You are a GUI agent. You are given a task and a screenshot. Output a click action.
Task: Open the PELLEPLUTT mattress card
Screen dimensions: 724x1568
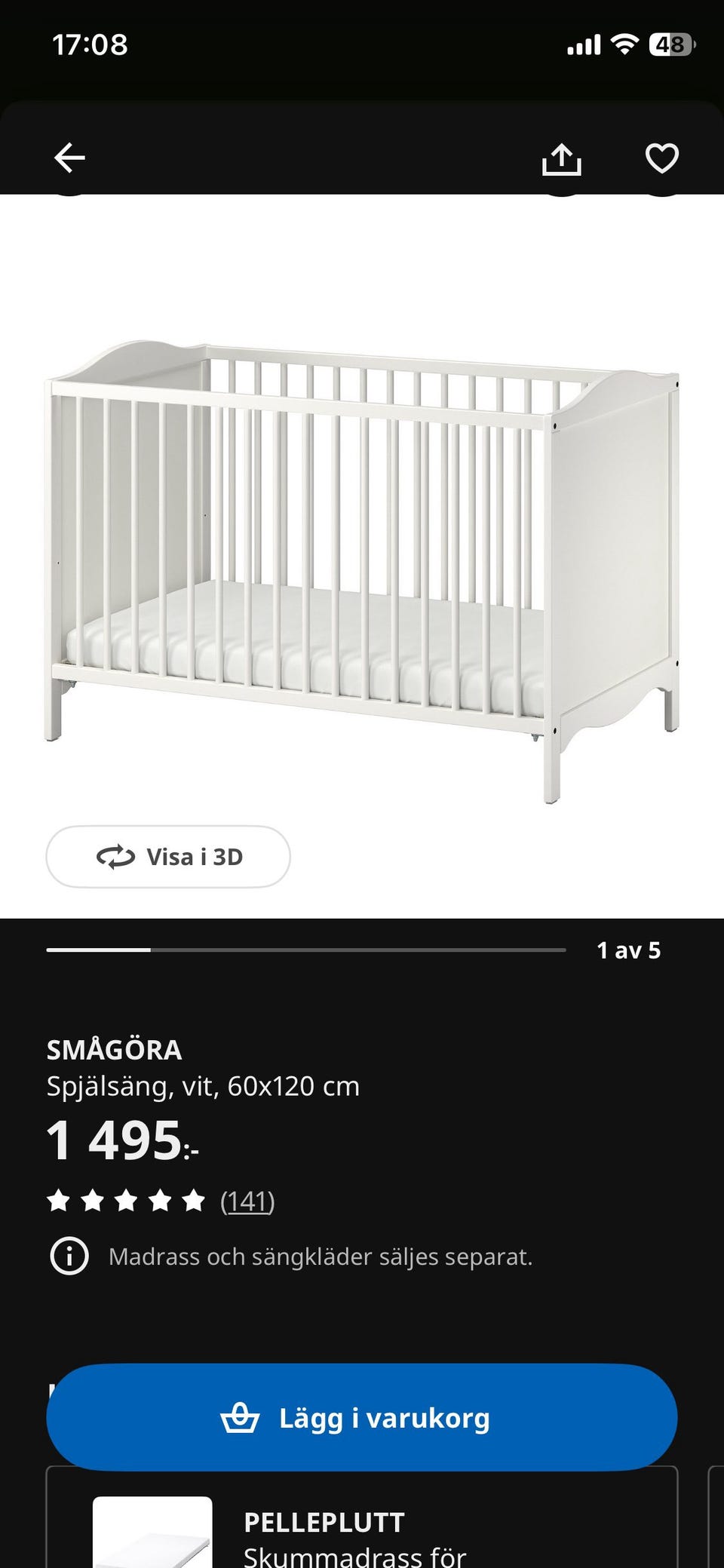pyautogui.click(x=362, y=1531)
